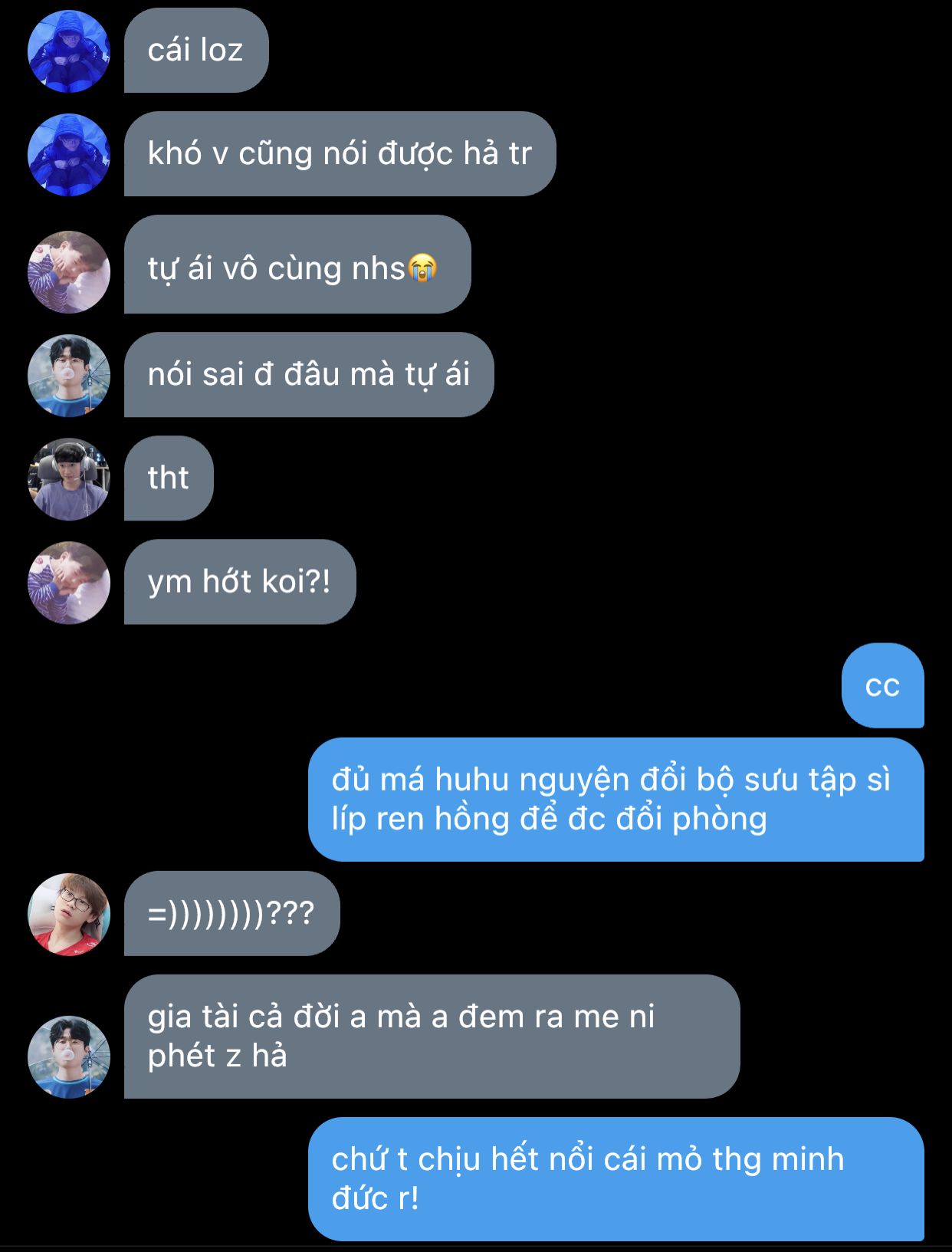Open avatar beside "ym hớt koi?!" message
The width and height of the screenshot is (952, 1252).
(69, 583)
